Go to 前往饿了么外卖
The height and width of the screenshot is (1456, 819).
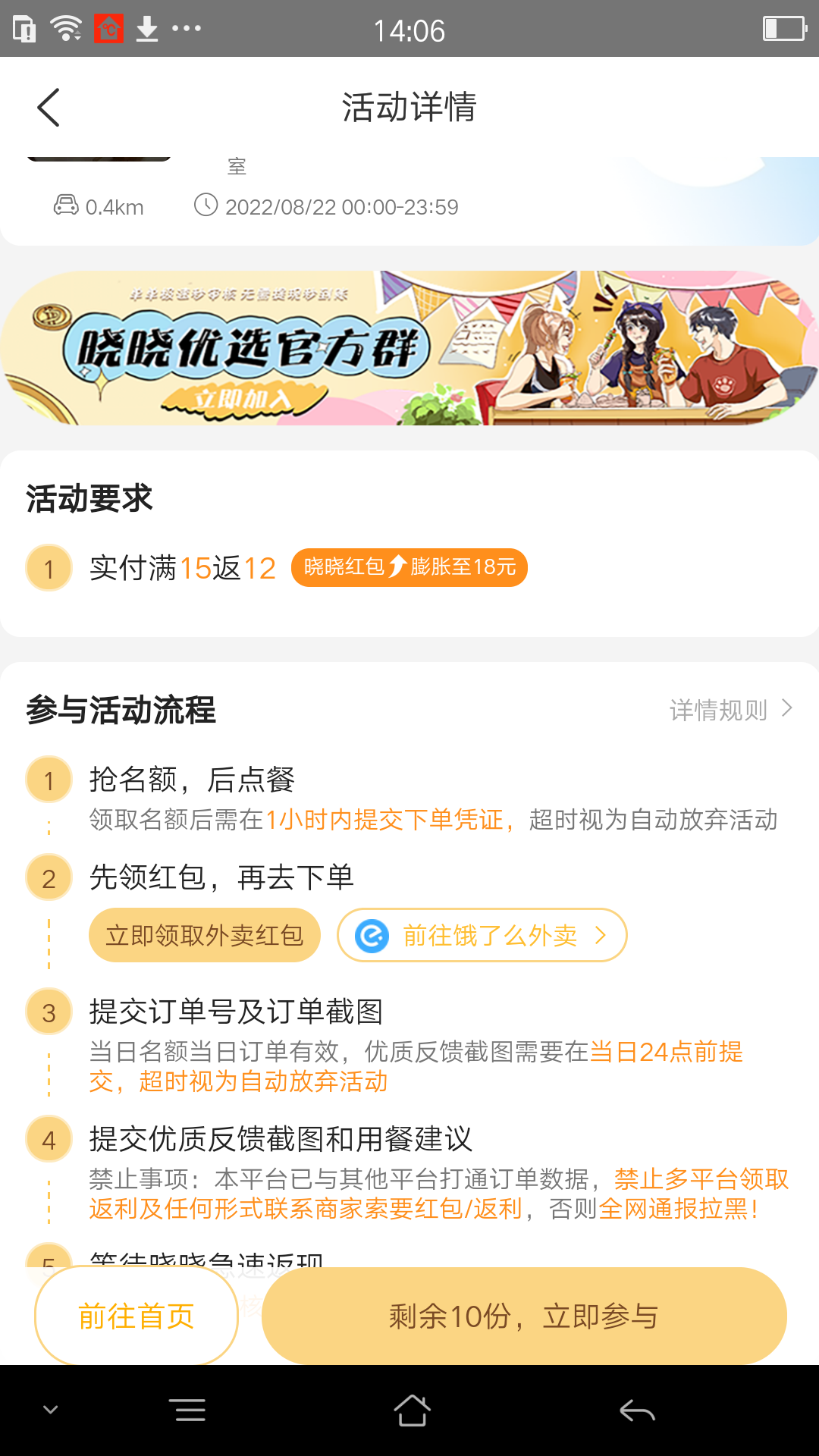(482, 935)
